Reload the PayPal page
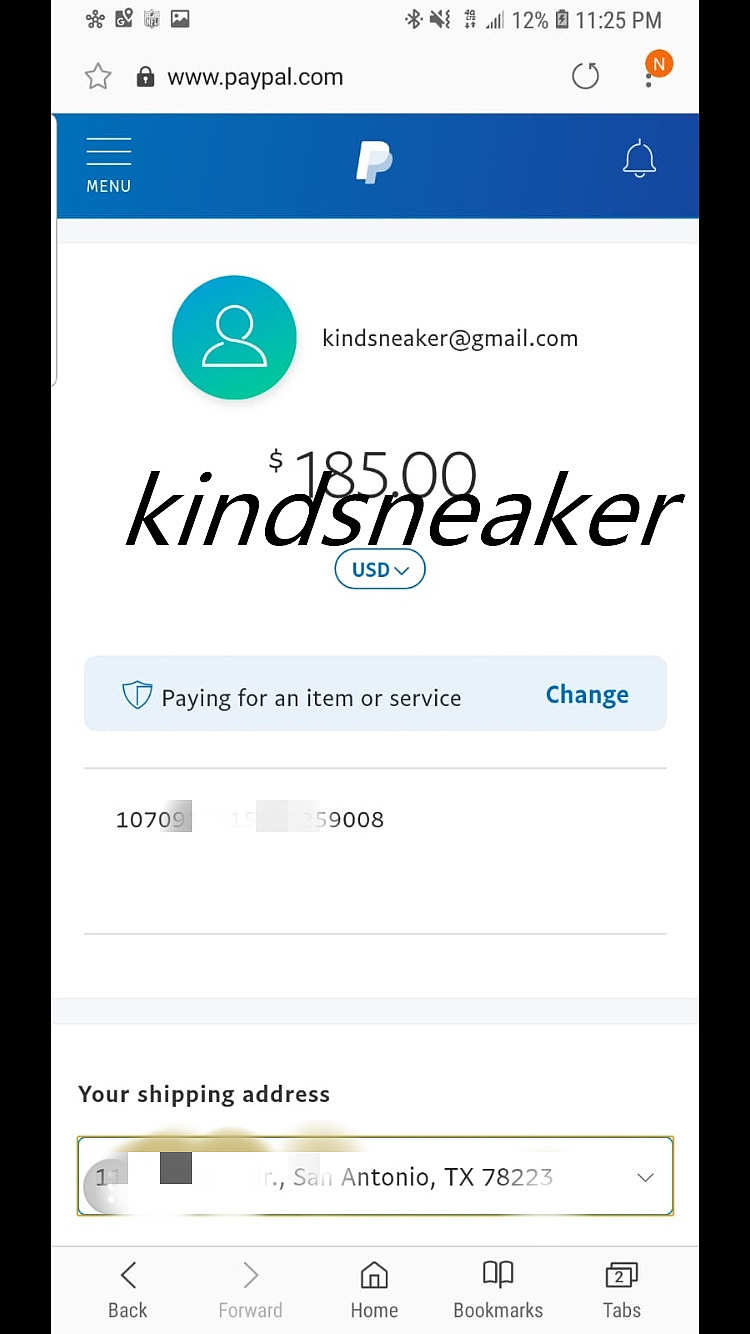 [x=585, y=76]
